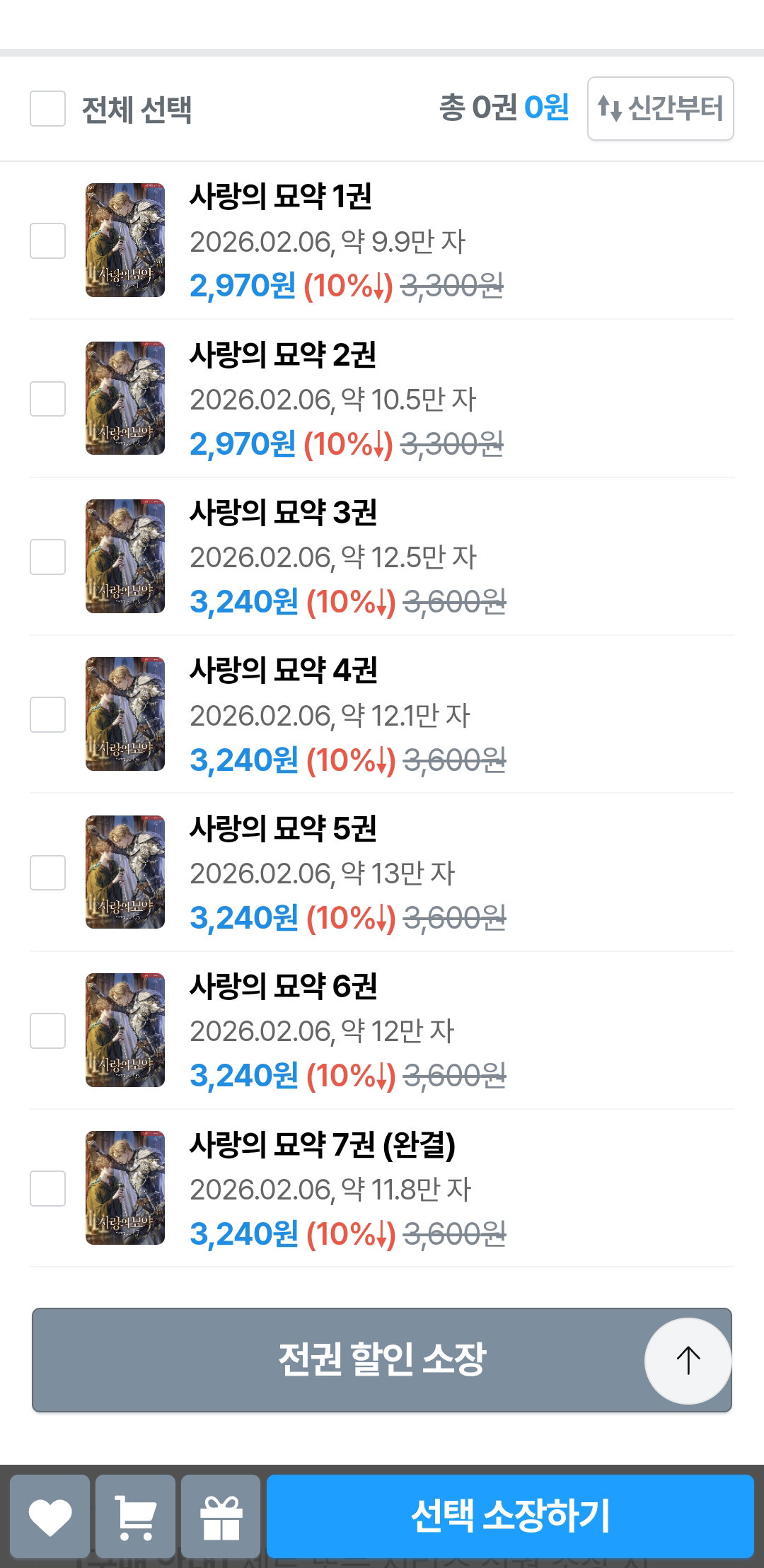Tick the checkbox for 사랑의 묘약 2권
The height and width of the screenshot is (1568, 764).
click(47, 399)
